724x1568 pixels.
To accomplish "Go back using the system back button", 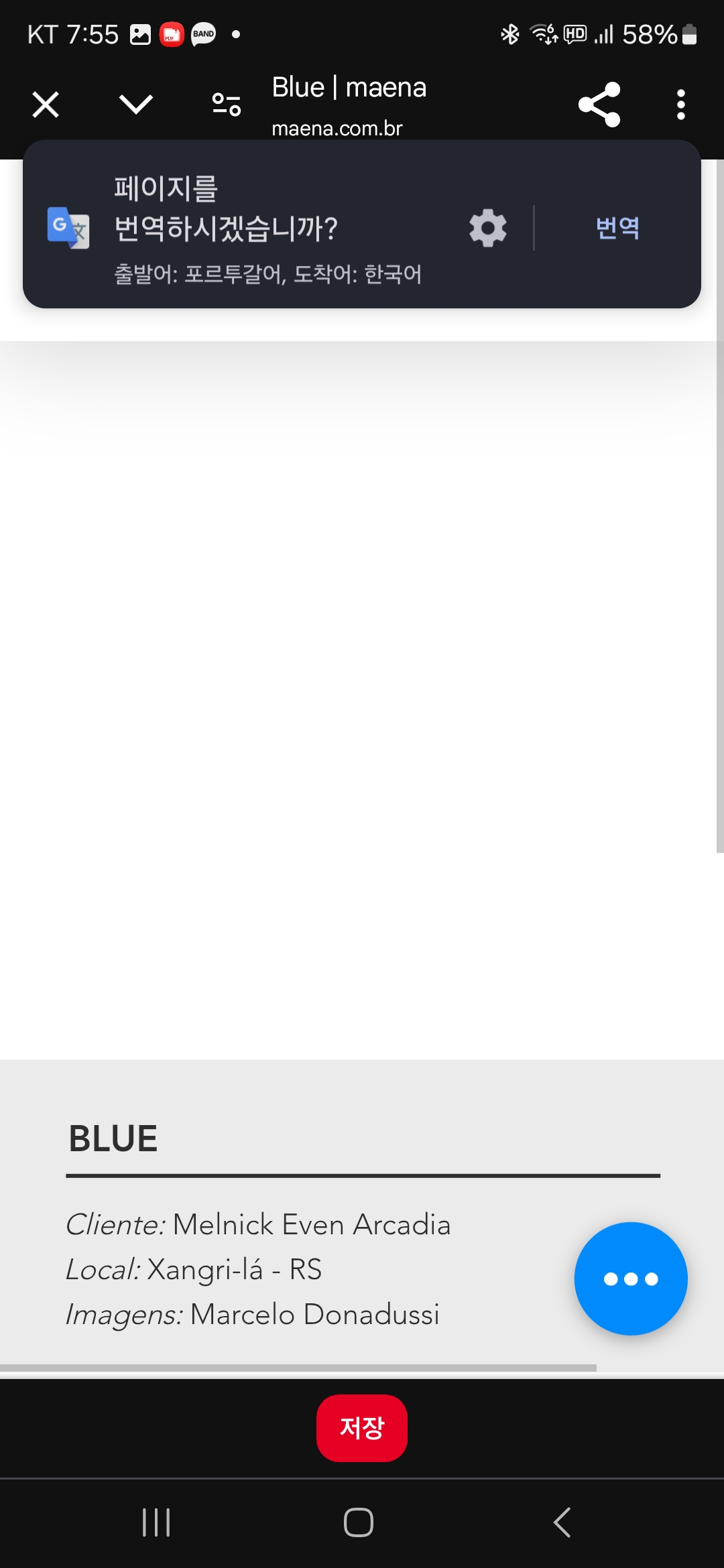I will tap(562, 1522).
